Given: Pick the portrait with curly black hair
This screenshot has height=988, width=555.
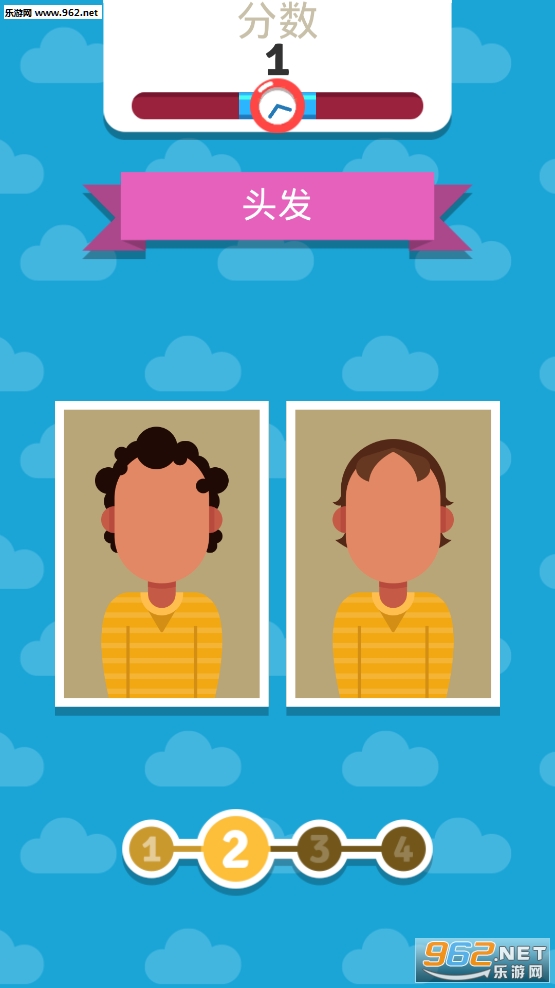Looking at the screenshot, I should click(162, 554).
